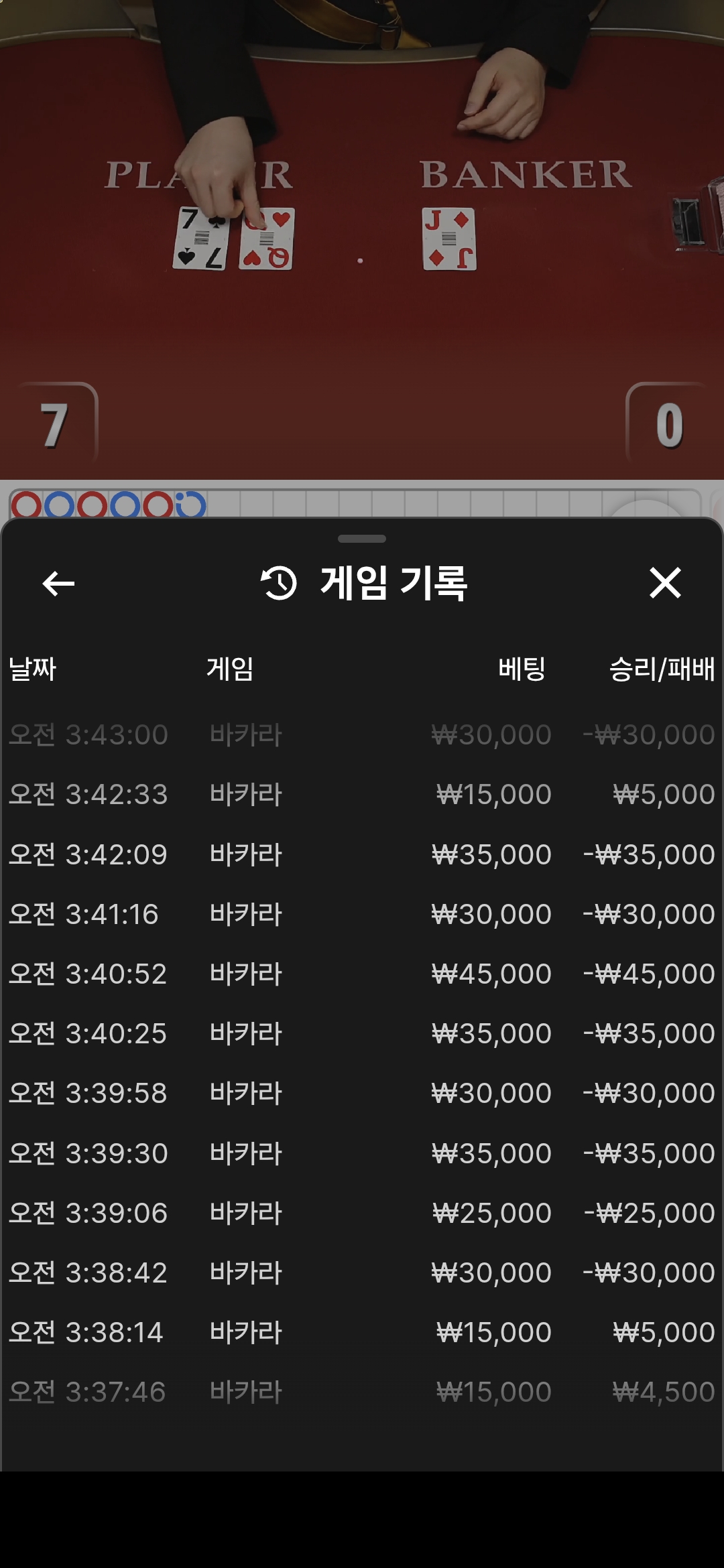Viewport: 724px width, 1568px height.
Task: Open the 오전 3:42:09 baccarat record
Action: (362, 854)
